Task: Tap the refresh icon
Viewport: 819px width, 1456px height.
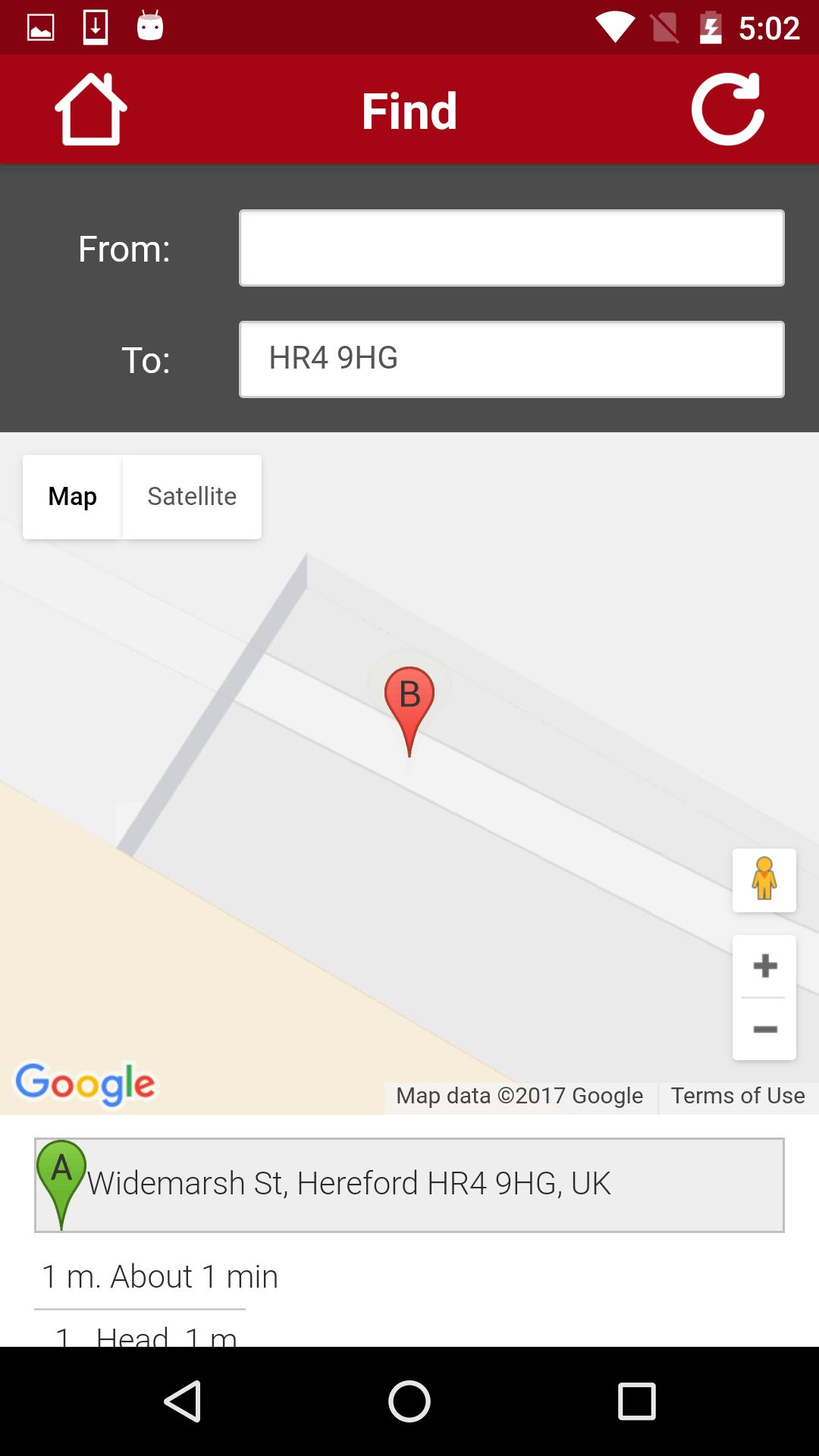Action: pyautogui.click(x=727, y=109)
